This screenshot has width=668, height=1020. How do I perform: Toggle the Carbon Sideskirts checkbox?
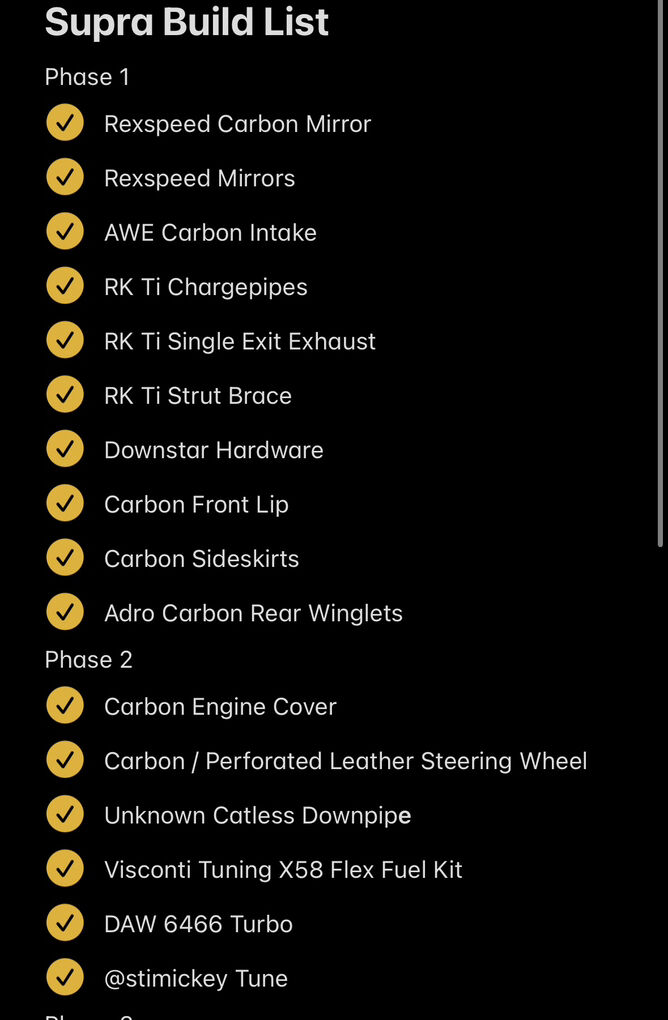(x=65, y=559)
